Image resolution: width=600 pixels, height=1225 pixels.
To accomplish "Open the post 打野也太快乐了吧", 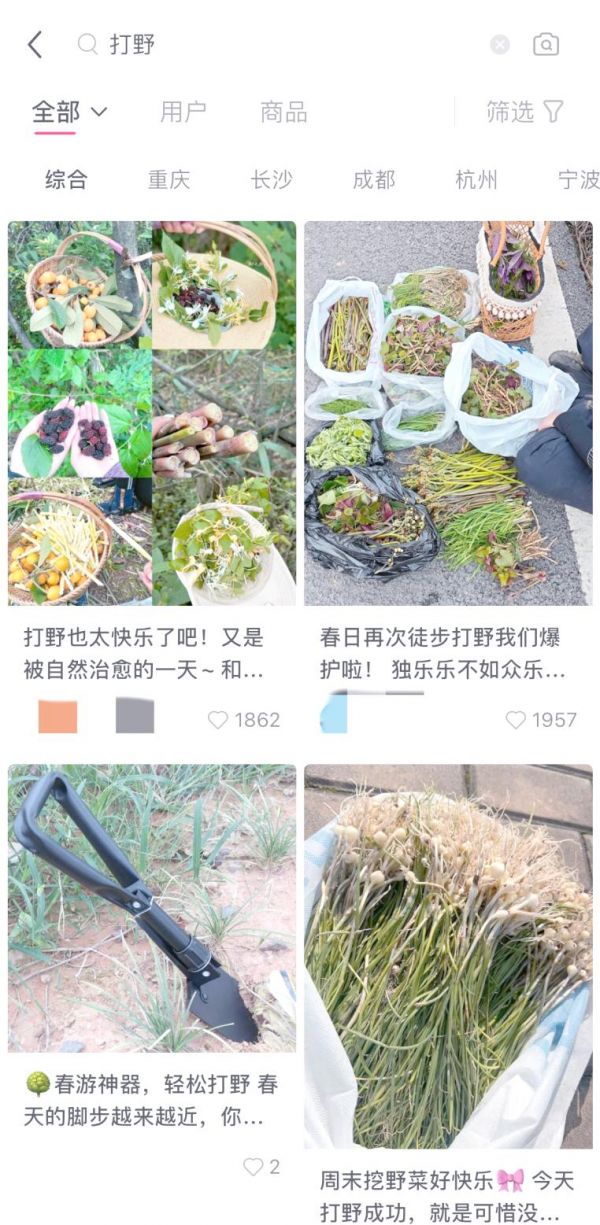I will click(152, 413).
